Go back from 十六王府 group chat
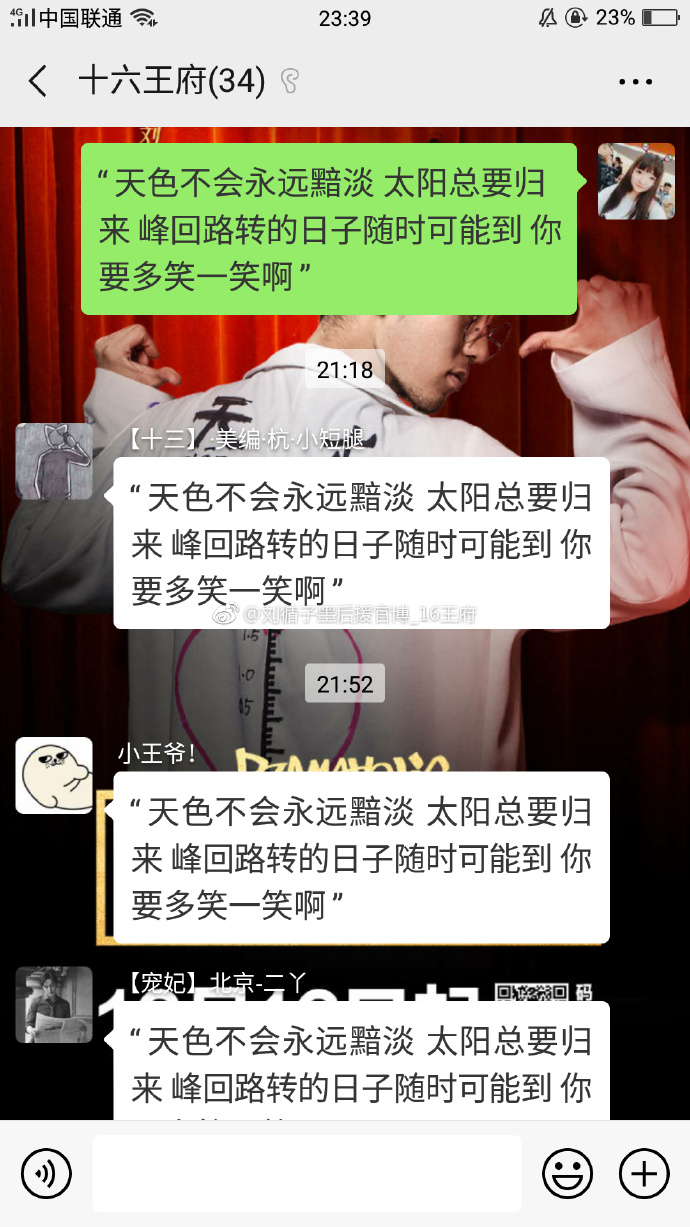The image size is (690, 1227). point(38,82)
